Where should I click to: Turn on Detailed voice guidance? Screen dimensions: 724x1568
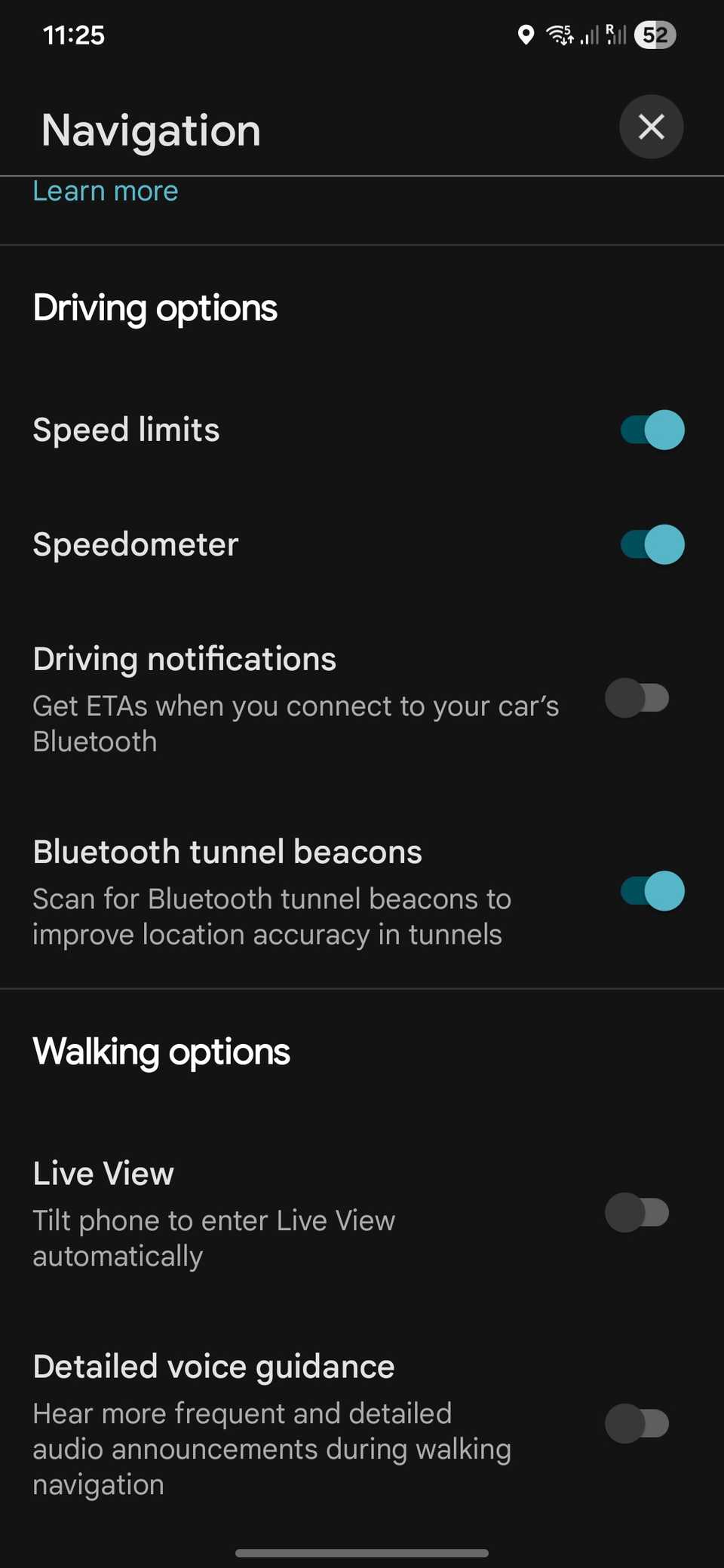639,1423
